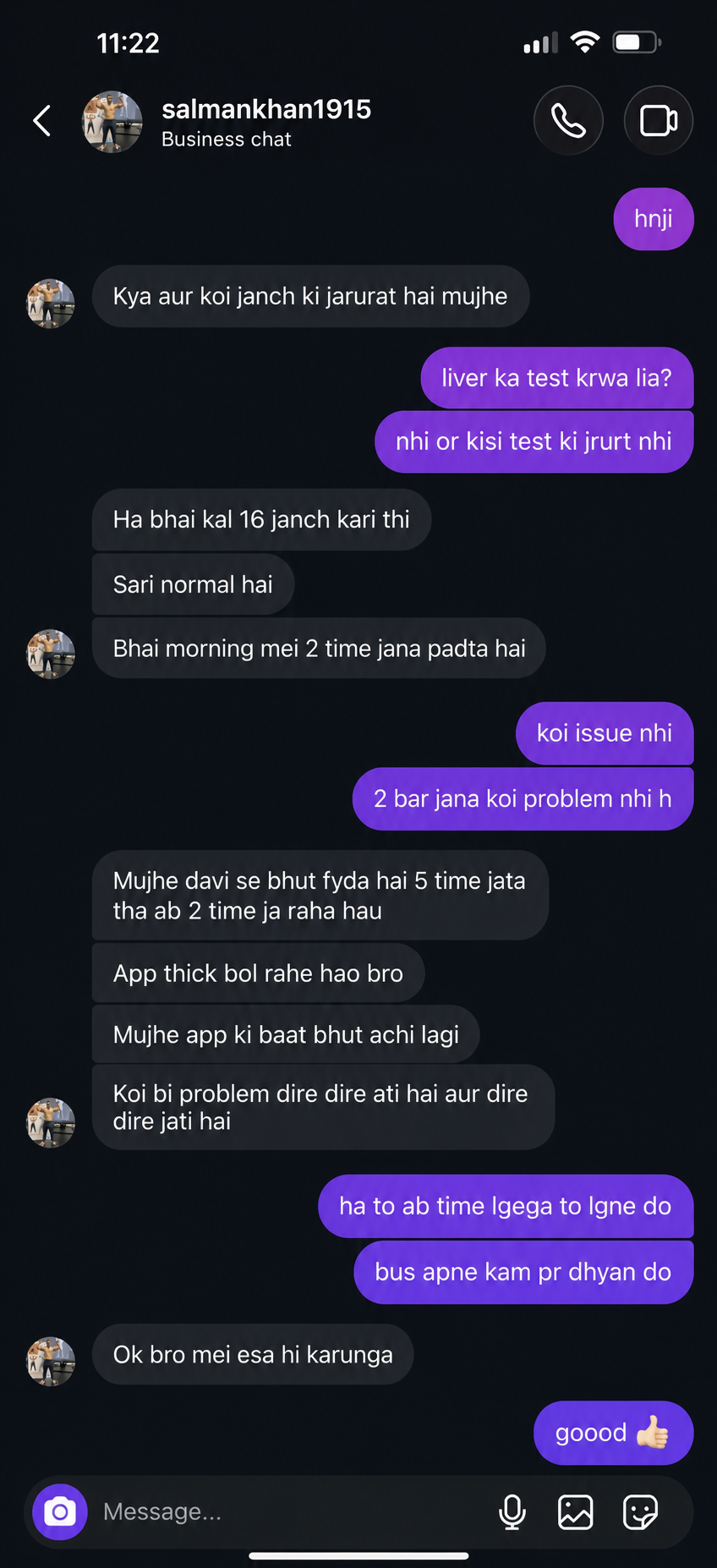717x1568 pixels.
Task: Start a video call with salmankhan1915
Action: 658,121
